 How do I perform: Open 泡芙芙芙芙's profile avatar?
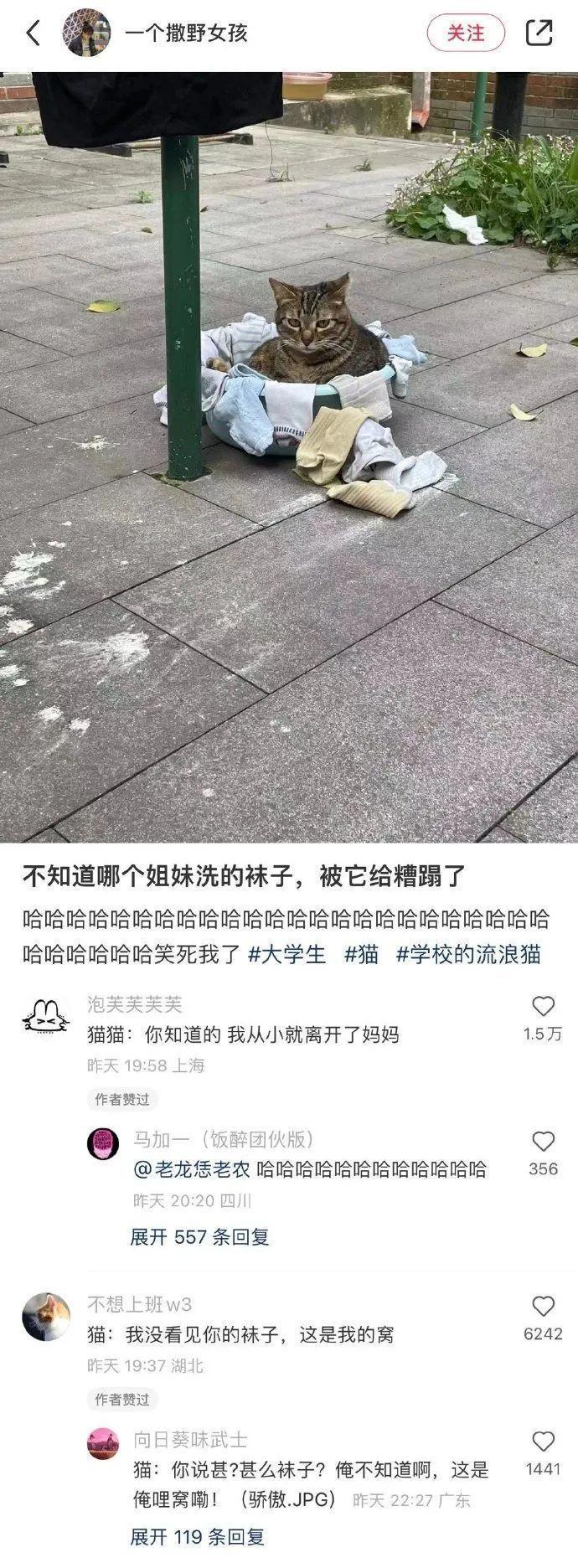[45, 1018]
